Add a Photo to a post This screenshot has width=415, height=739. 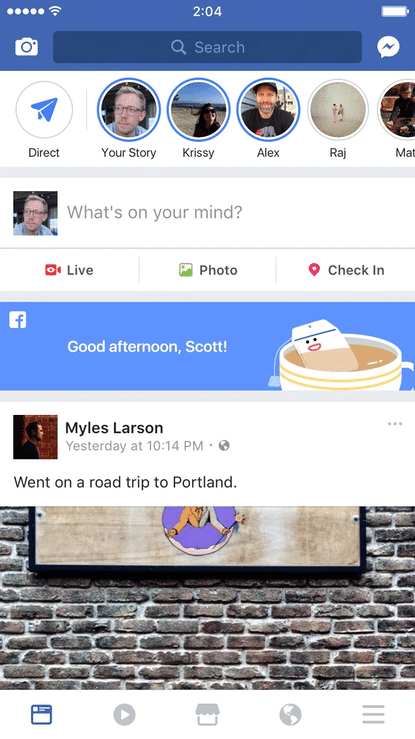click(x=208, y=270)
